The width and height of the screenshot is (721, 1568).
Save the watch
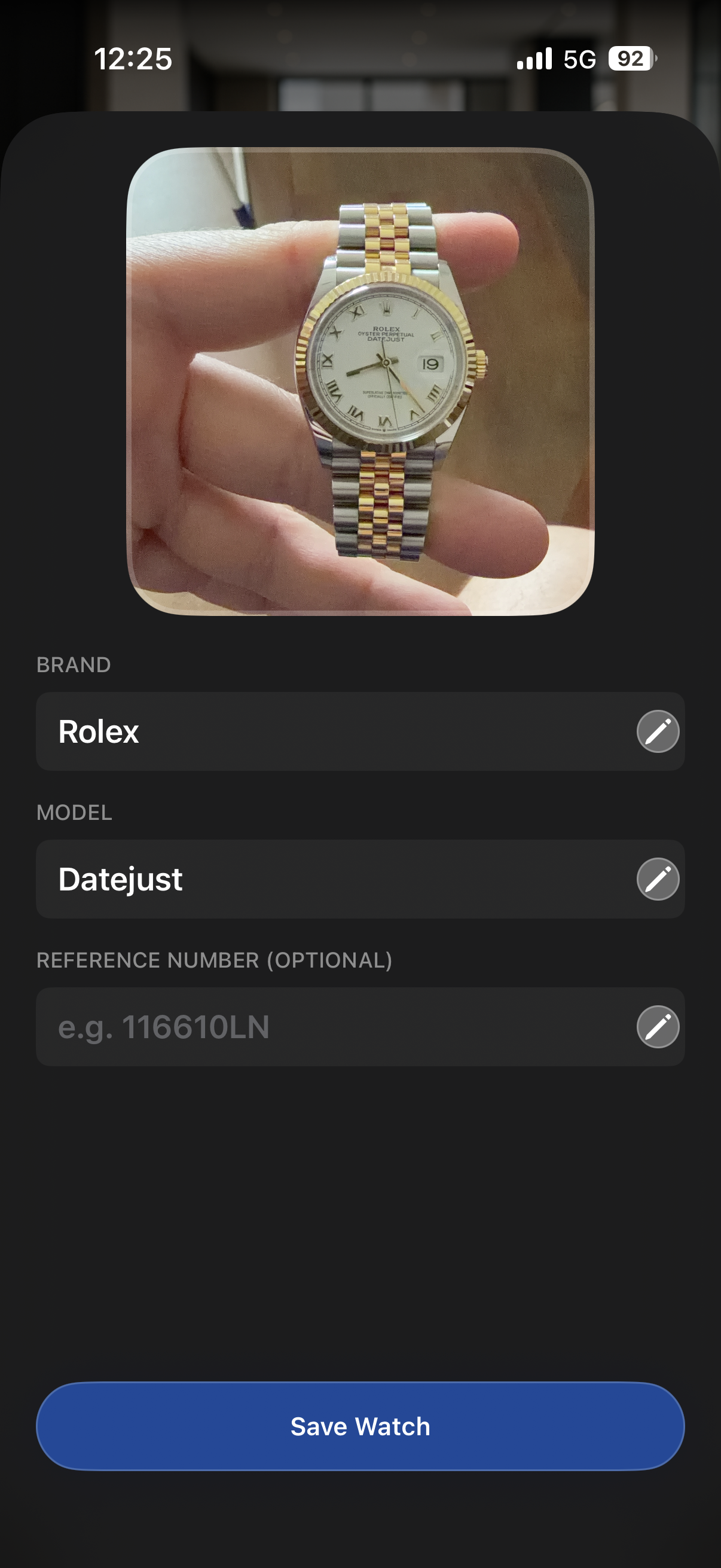point(360,1426)
